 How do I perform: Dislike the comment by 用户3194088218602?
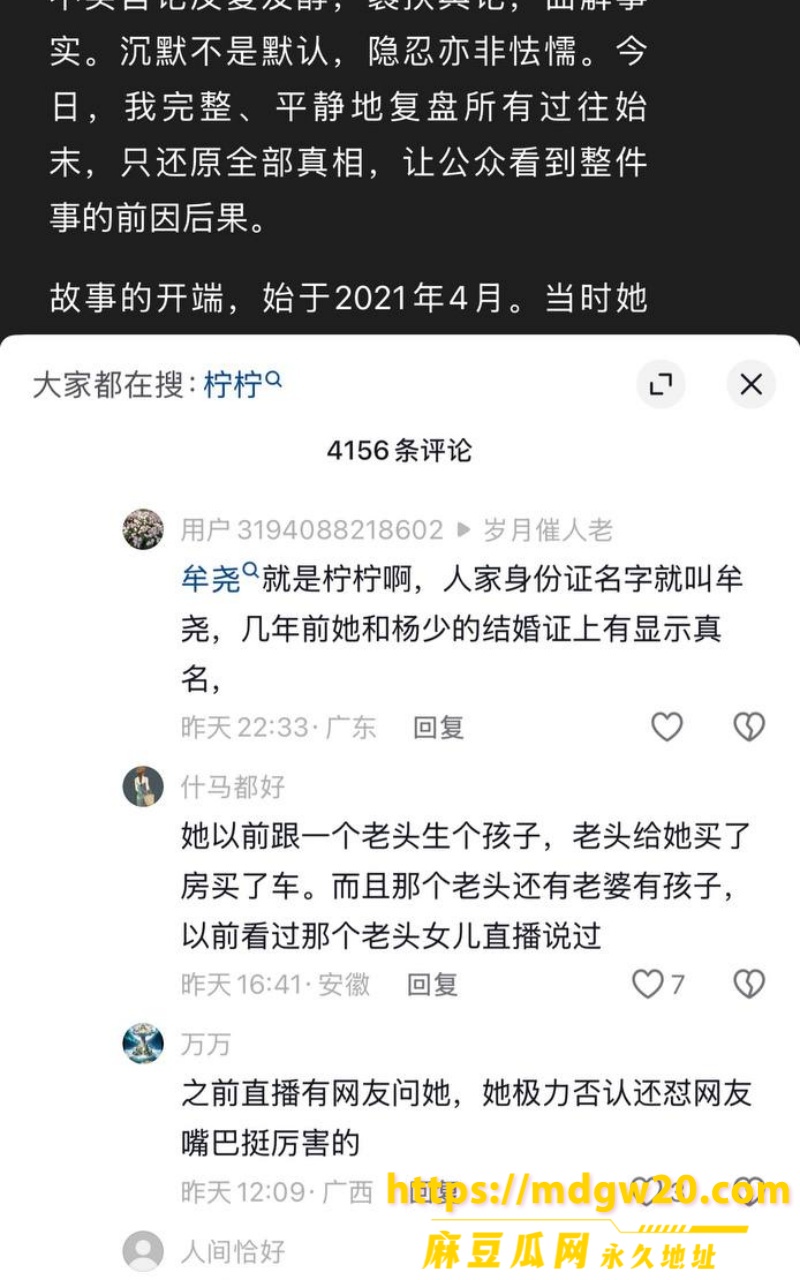click(749, 727)
